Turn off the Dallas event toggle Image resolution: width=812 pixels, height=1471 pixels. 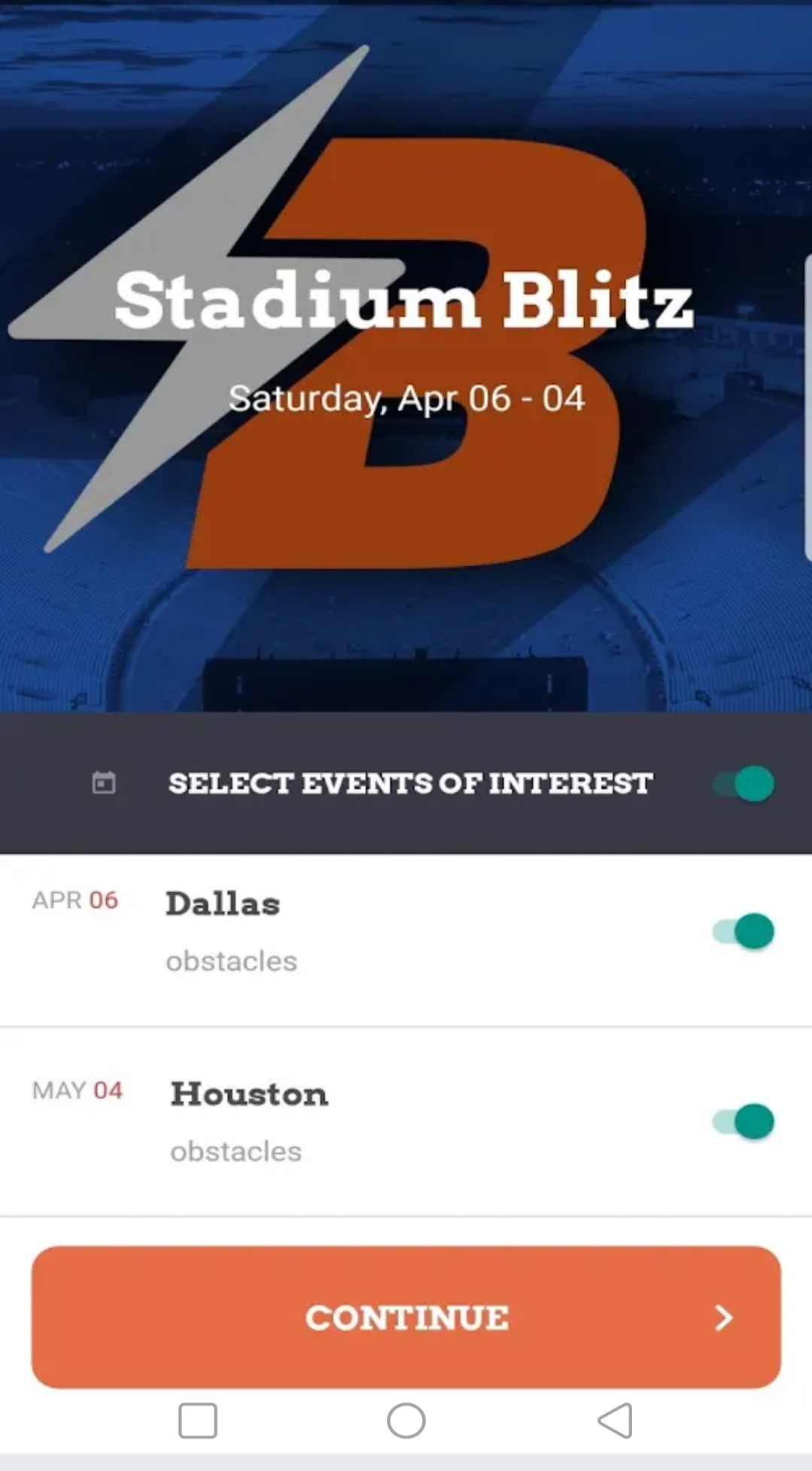(744, 931)
